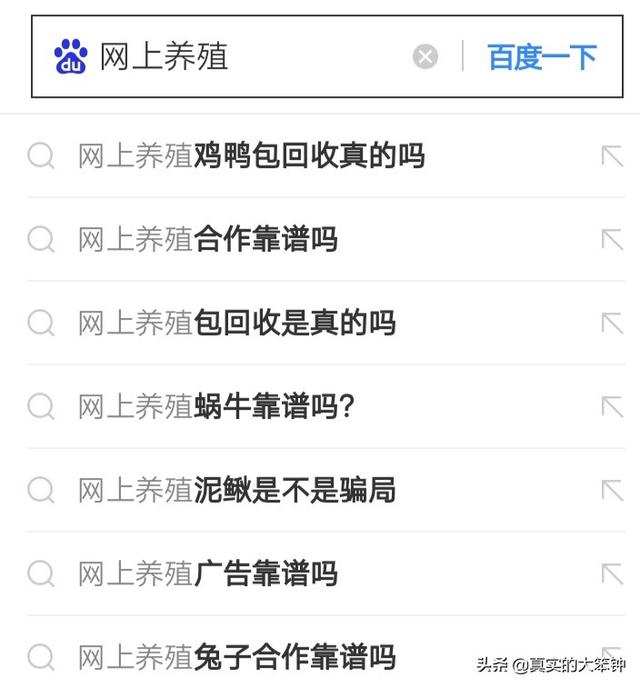
Task: Use the arrow next to 泥鳅是不是骗局
Action: [x=611, y=490]
